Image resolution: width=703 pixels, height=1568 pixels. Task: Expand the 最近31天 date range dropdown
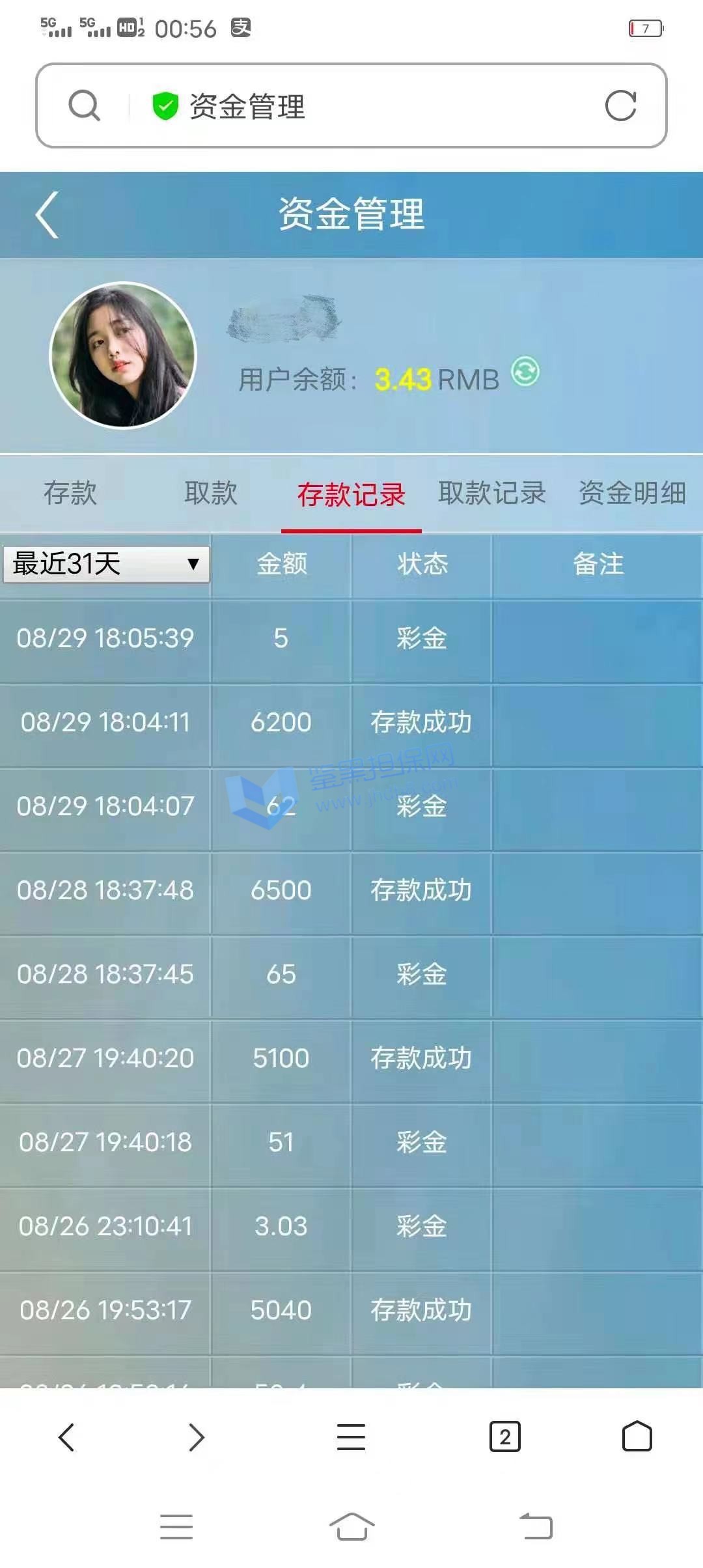[x=105, y=564]
